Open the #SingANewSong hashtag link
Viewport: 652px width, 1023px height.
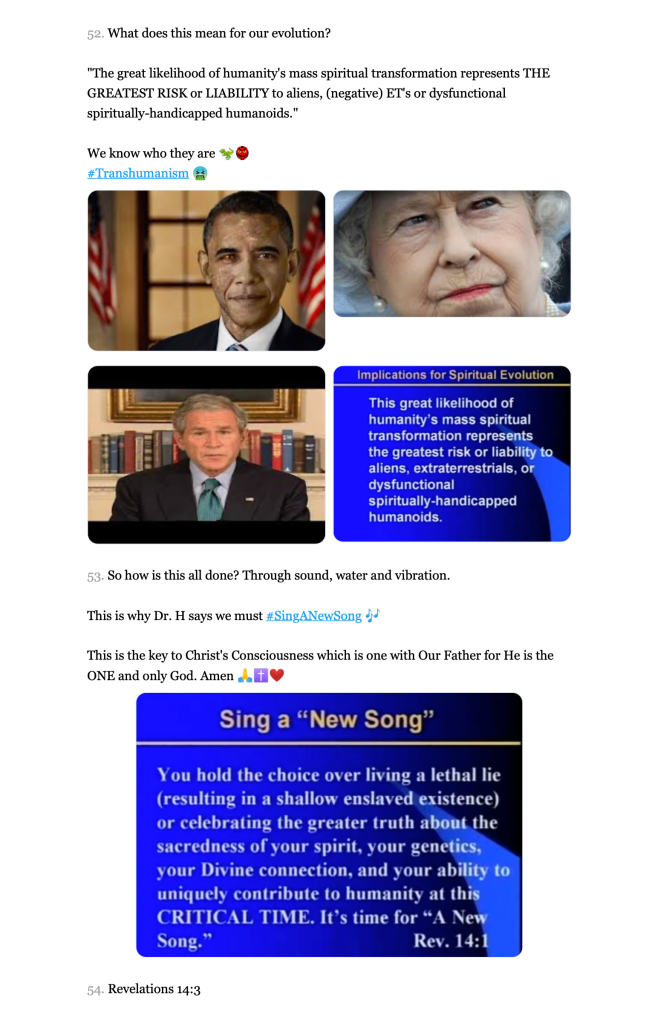pos(313,616)
